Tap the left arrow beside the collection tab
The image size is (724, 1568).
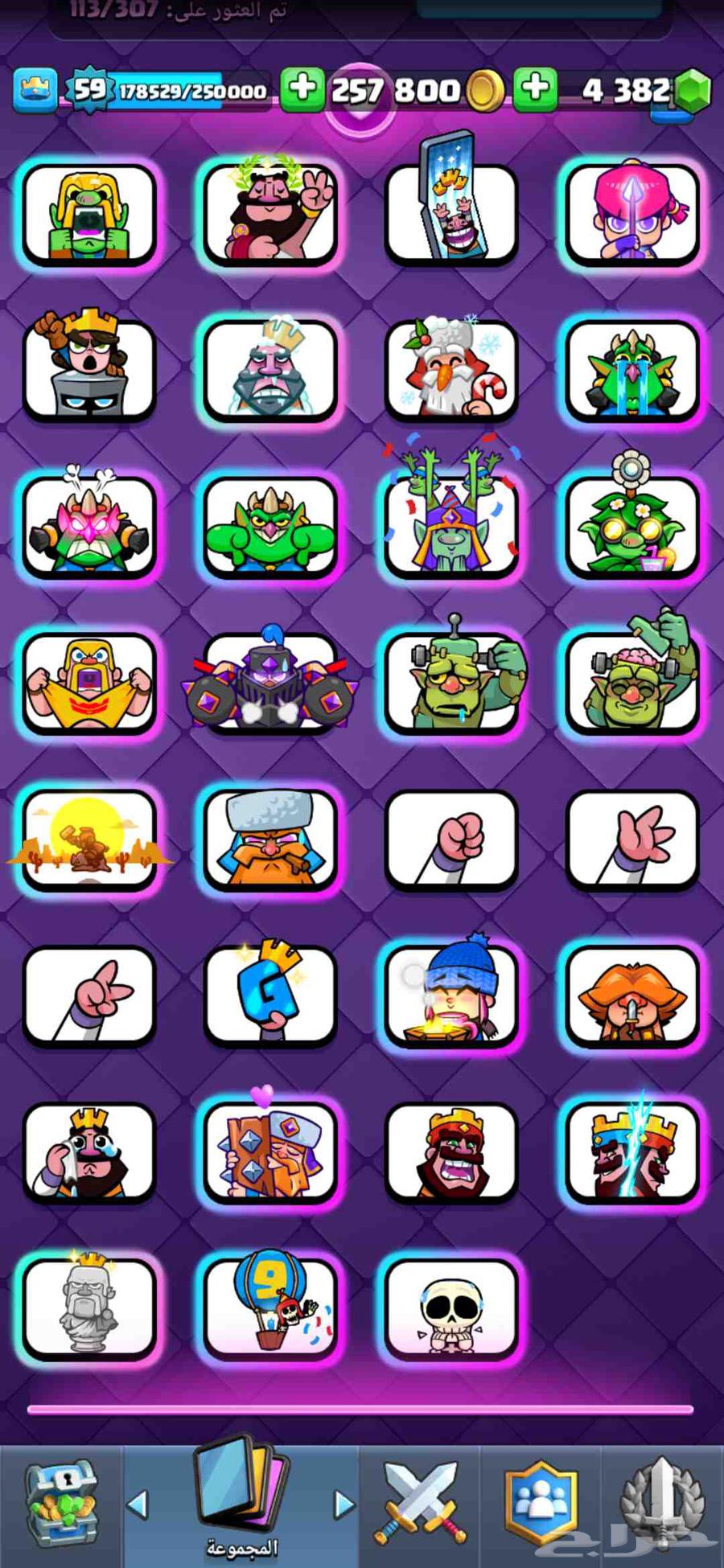tap(138, 1504)
